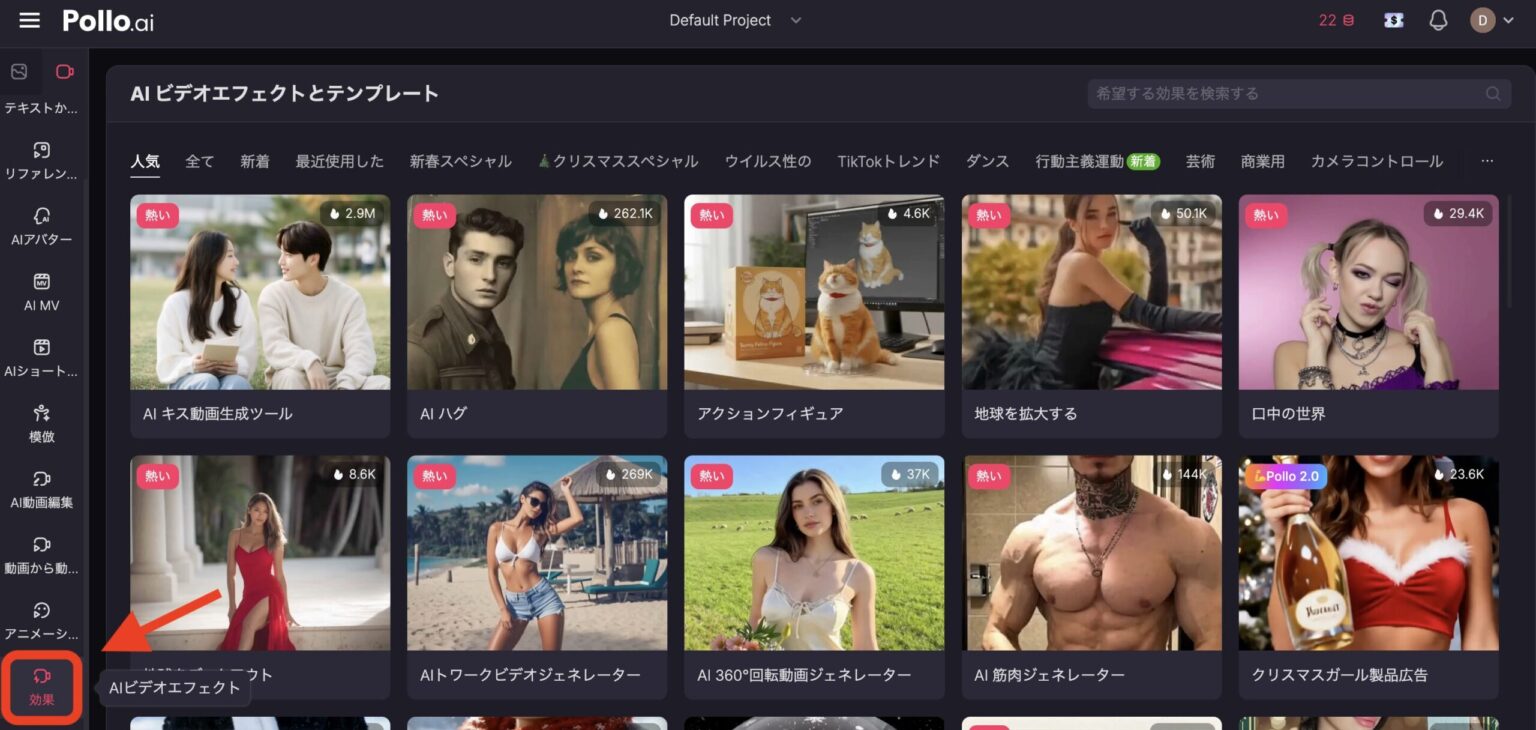Open the notifications bell
Screen dimensions: 1536x730
(1438, 20)
